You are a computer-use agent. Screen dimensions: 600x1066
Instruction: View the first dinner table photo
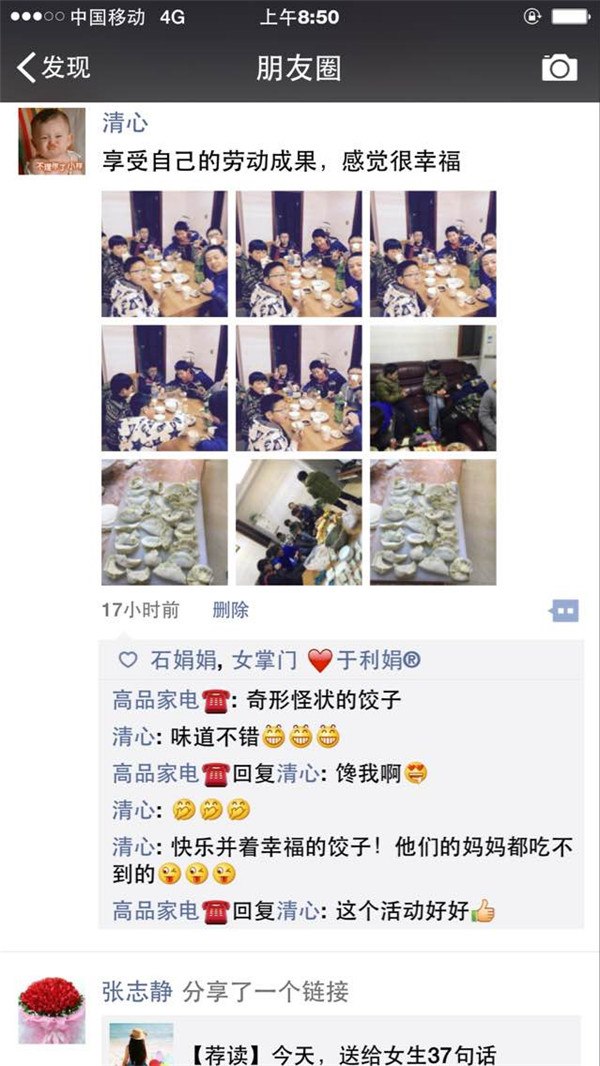tap(164, 254)
